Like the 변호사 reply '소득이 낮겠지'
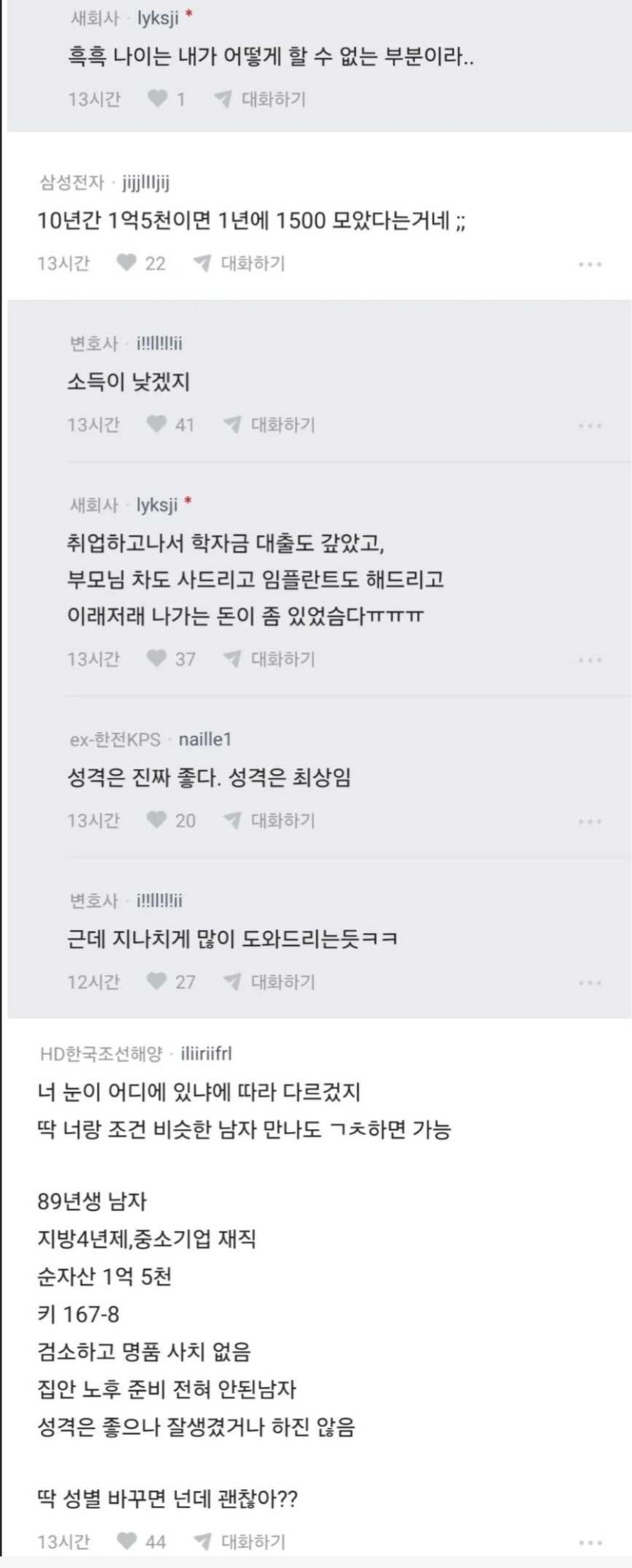 click(x=157, y=424)
